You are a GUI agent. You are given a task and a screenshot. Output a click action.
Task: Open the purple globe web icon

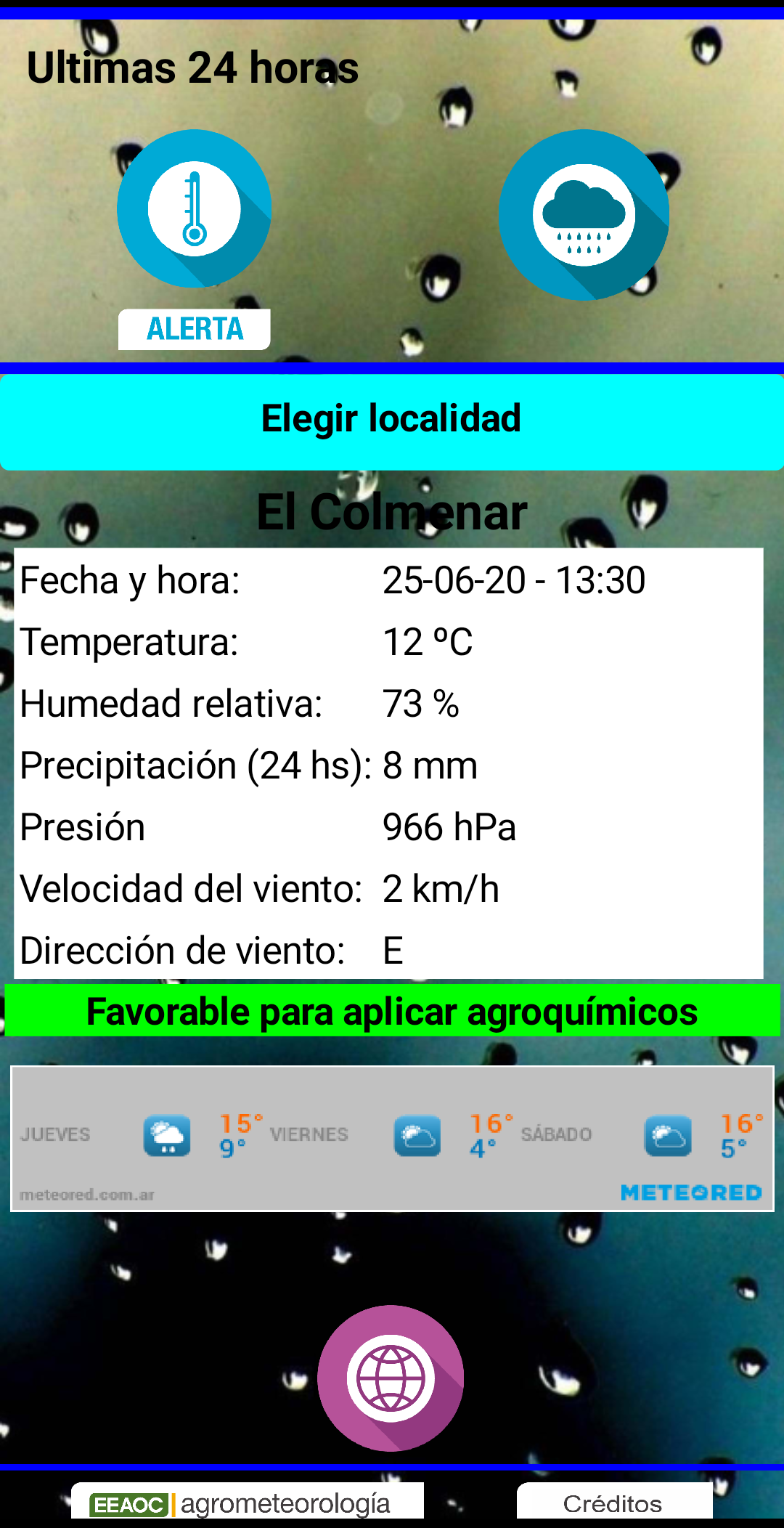391,1378
